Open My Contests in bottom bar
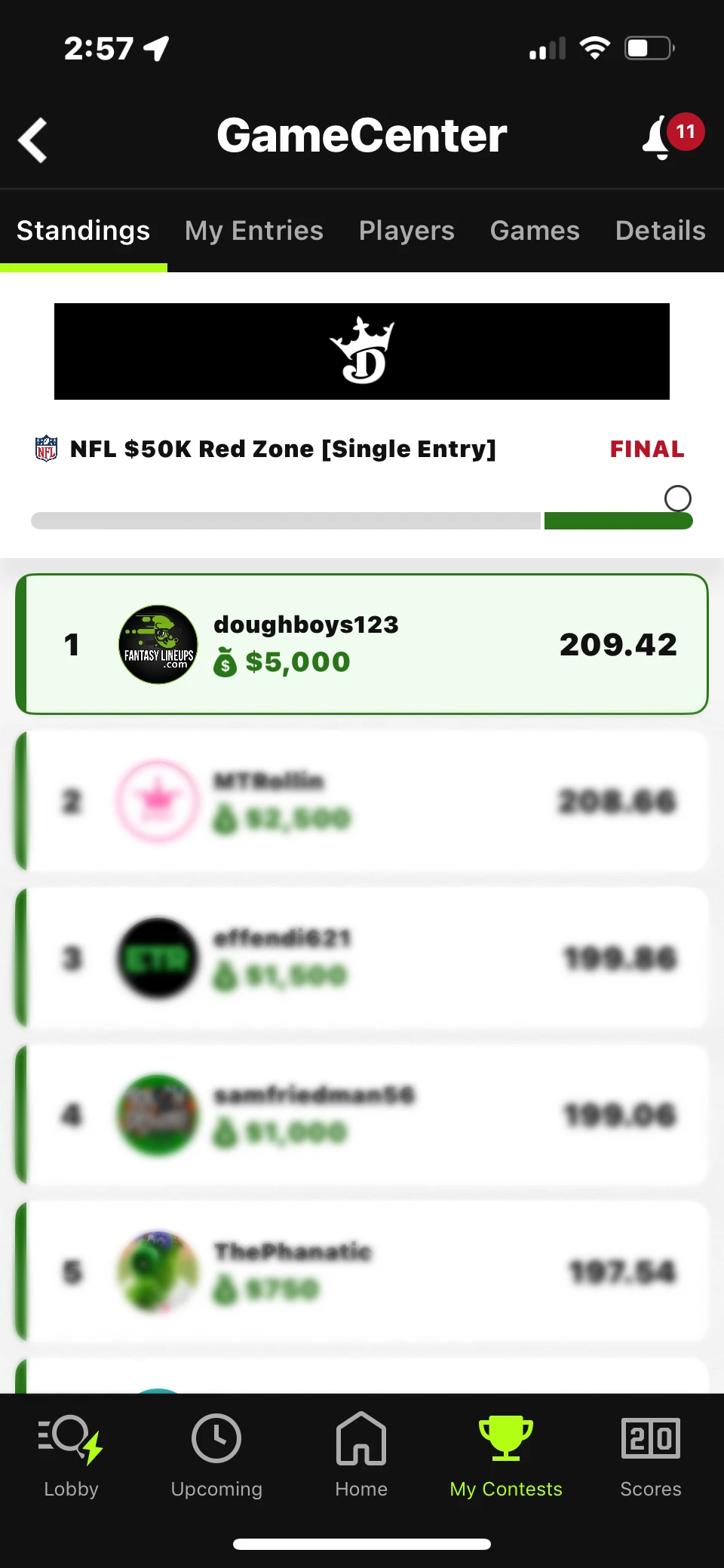The image size is (724, 1568). (506, 1456)
